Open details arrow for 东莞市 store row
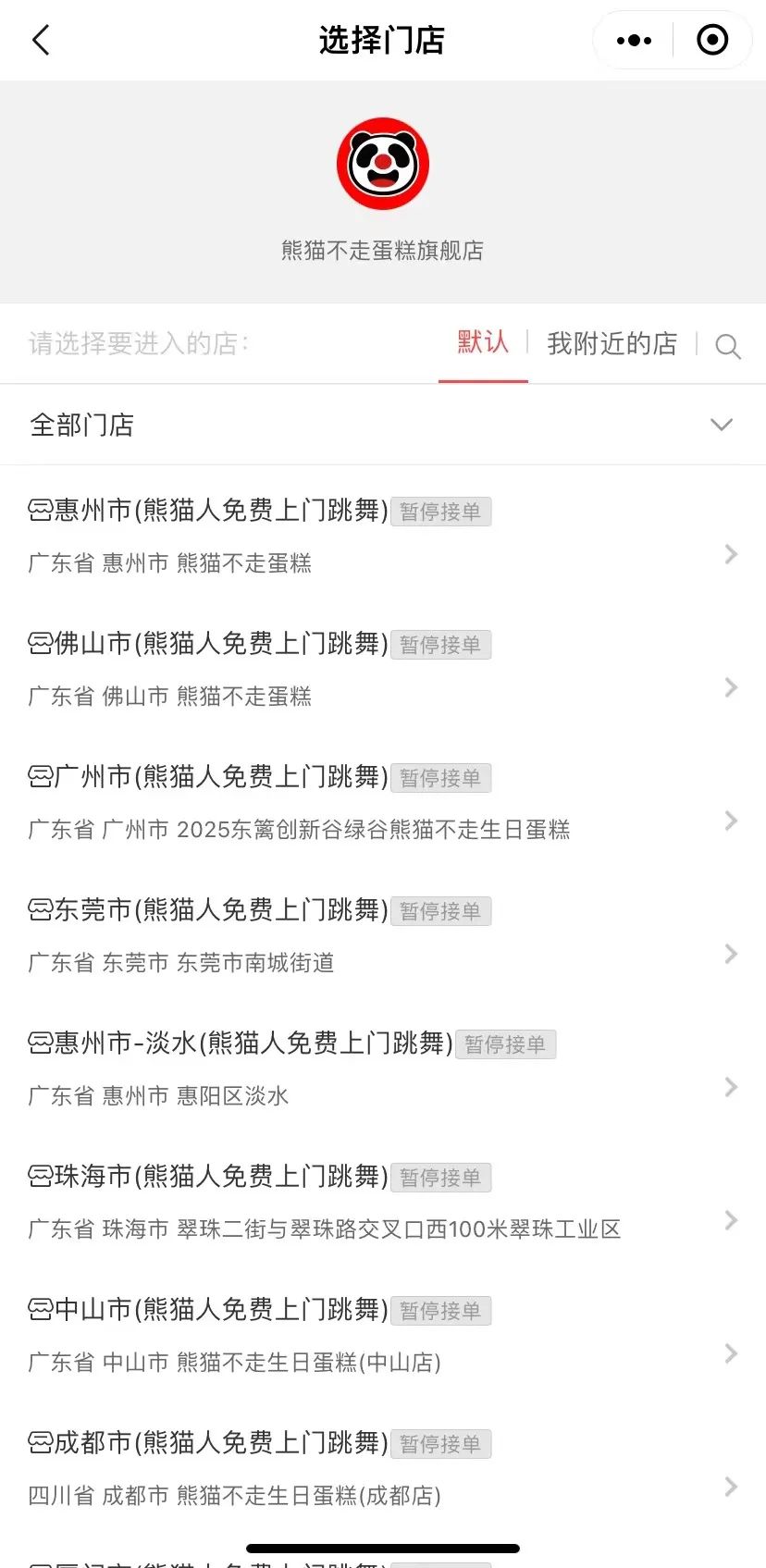 point(730,954)
